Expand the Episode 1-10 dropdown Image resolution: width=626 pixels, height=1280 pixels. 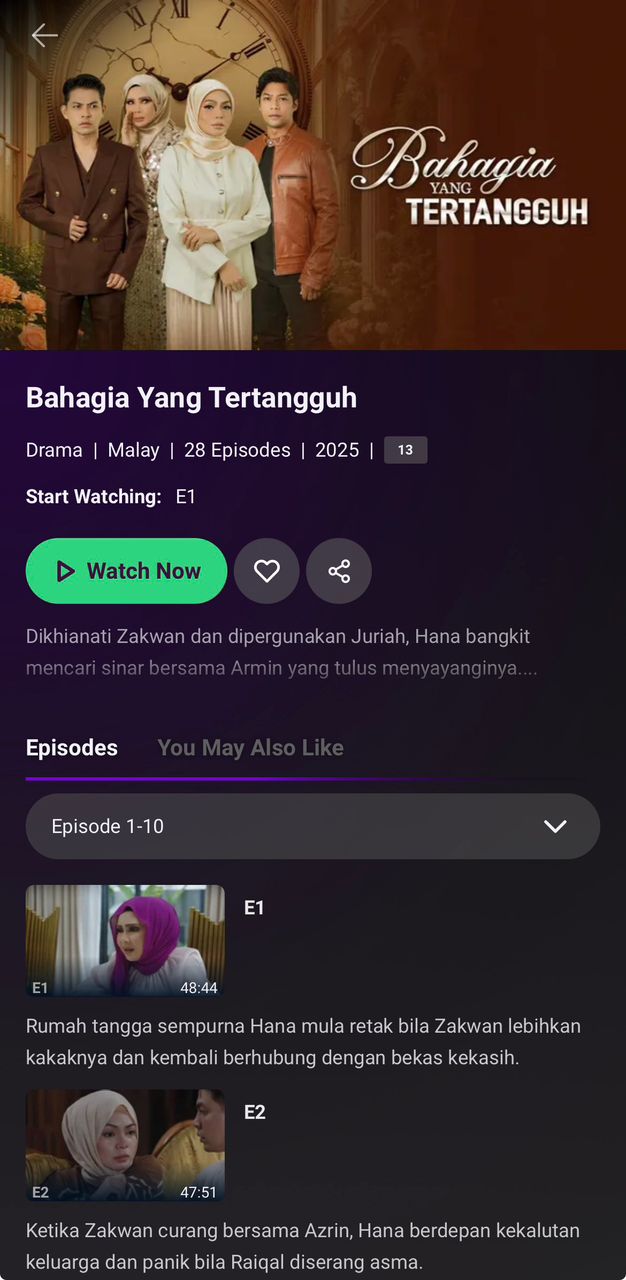[313, 826]
